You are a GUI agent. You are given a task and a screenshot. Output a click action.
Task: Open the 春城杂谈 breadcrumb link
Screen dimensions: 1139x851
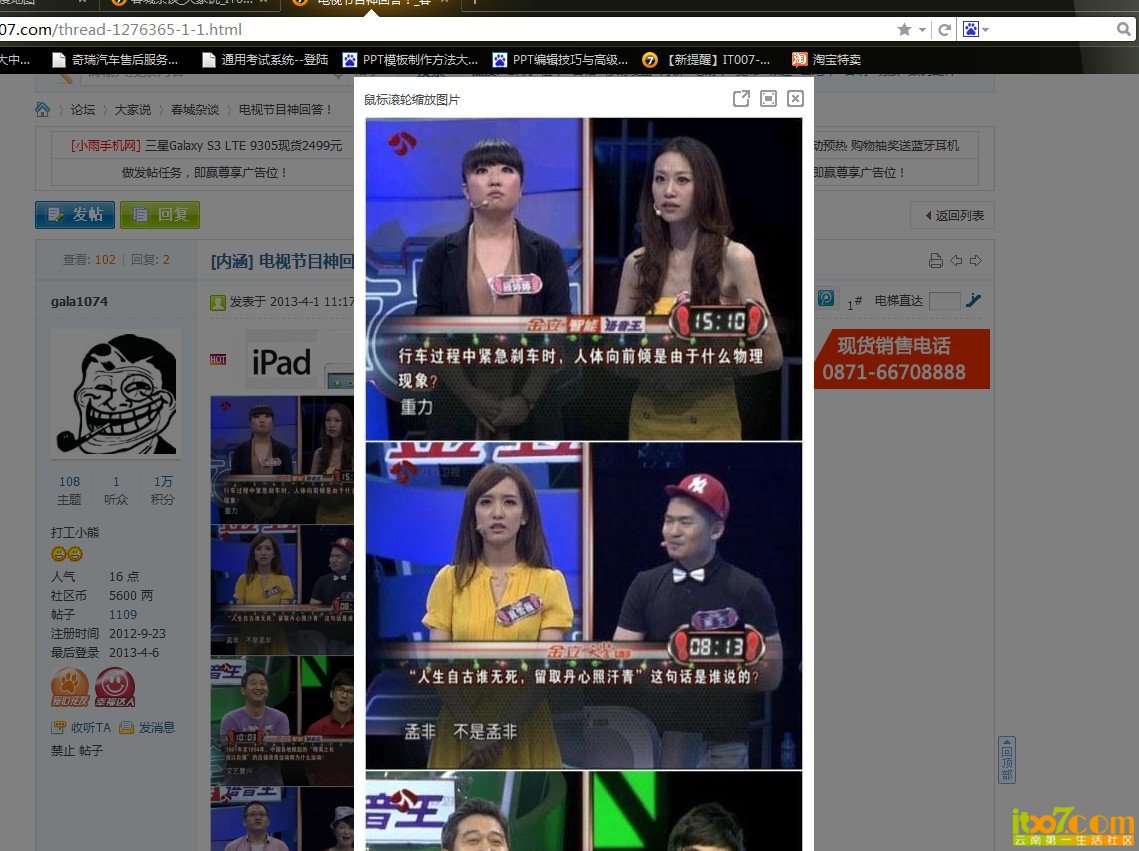(195, 110)
